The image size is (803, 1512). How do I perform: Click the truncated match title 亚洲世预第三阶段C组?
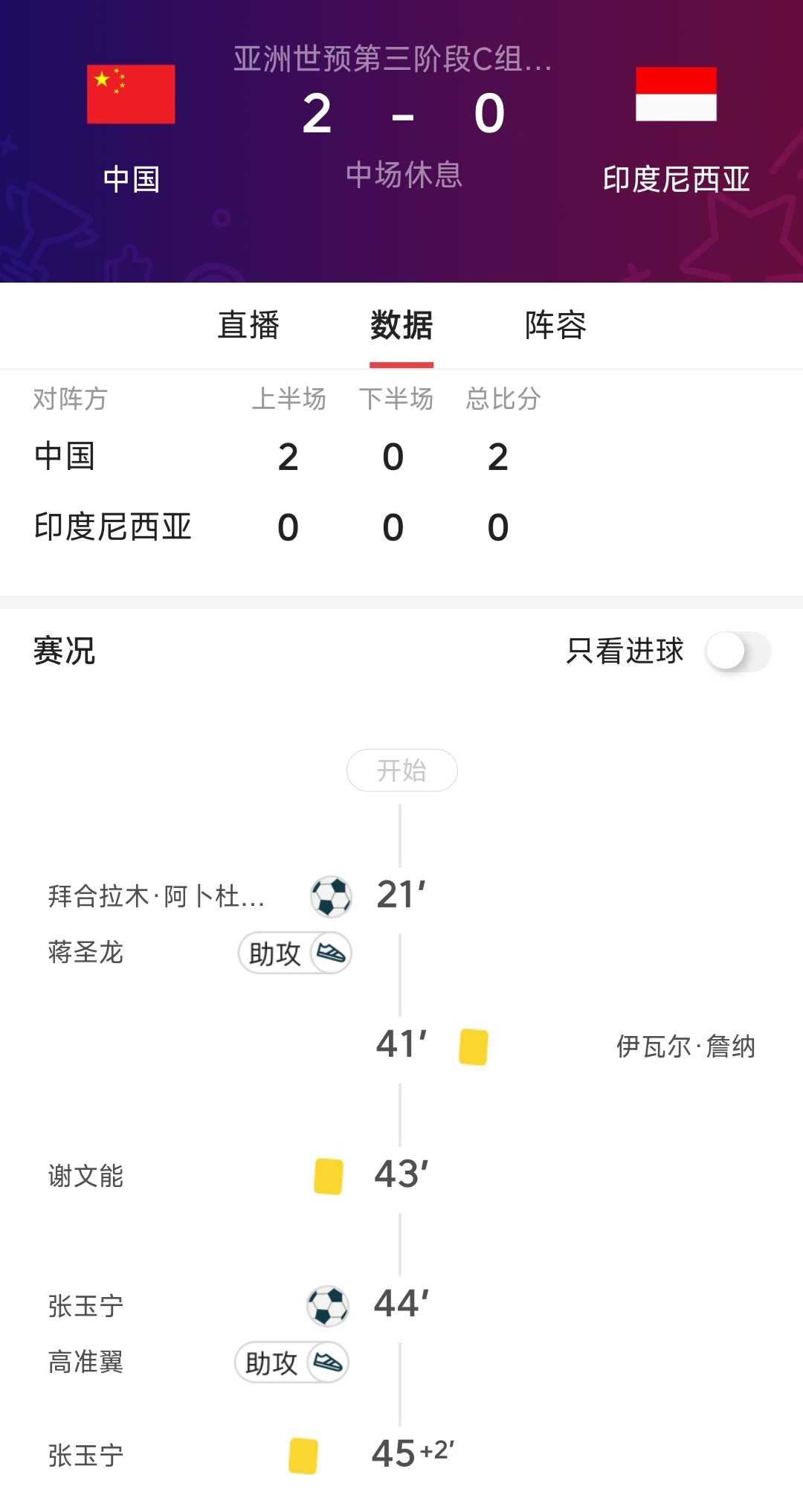click(392, 62)
